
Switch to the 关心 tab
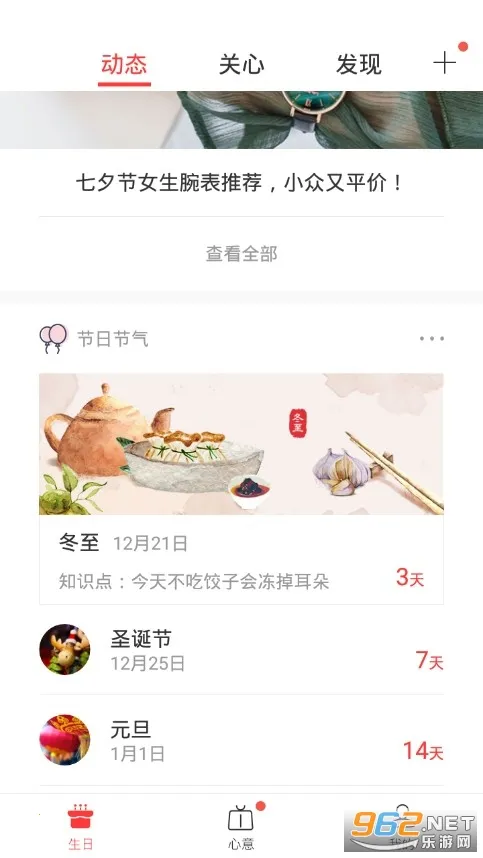(x=241, y=65)
